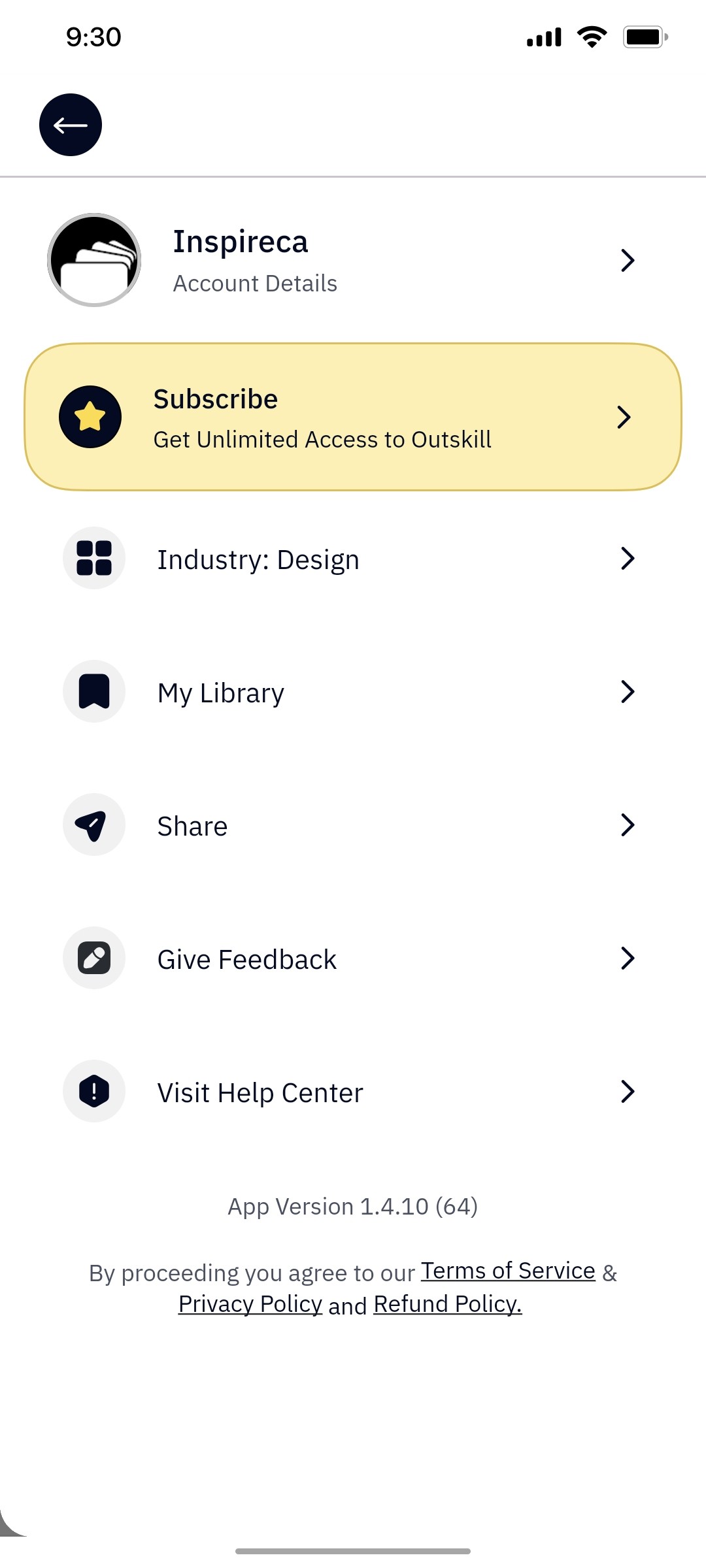
Task: View the Privacy Policy link
Action: [x=250, y=1304]
